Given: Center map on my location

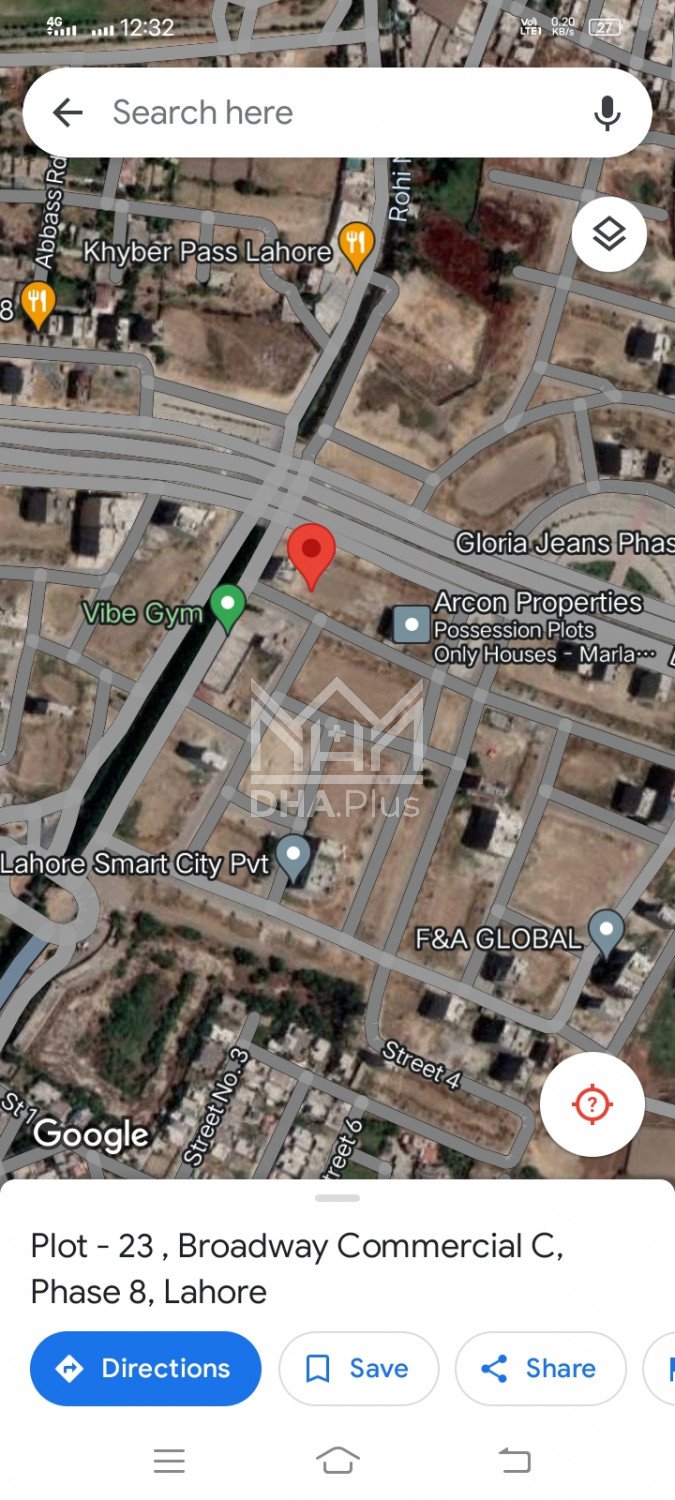Looking at the screenshot, I should (x=591, y=1104).
